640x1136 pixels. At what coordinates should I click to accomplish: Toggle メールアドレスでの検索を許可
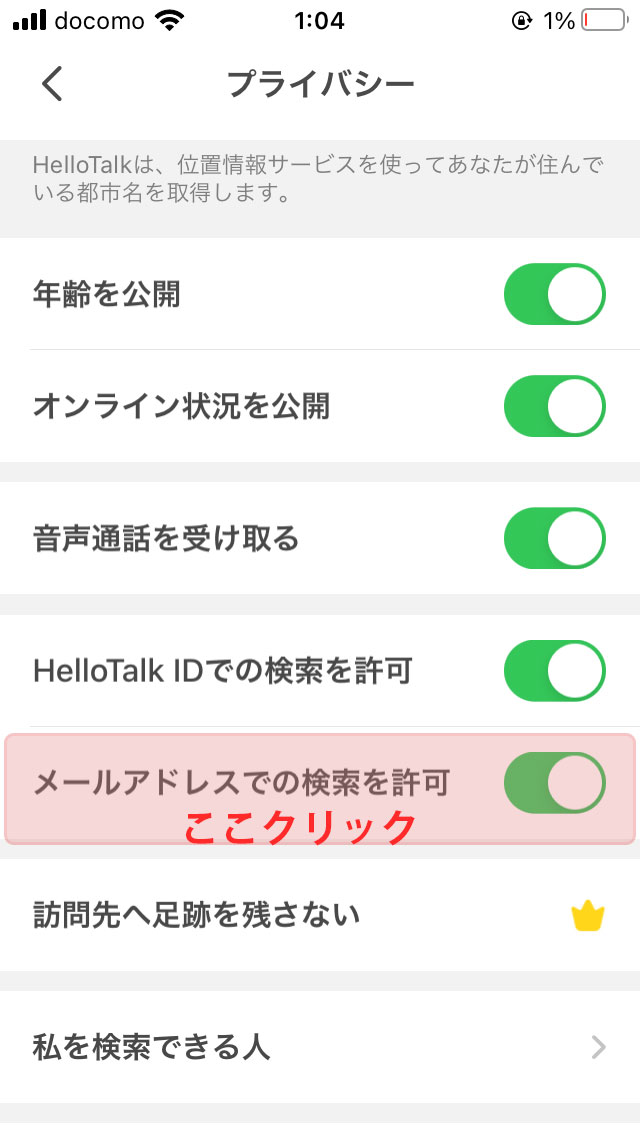pos(554,782)
